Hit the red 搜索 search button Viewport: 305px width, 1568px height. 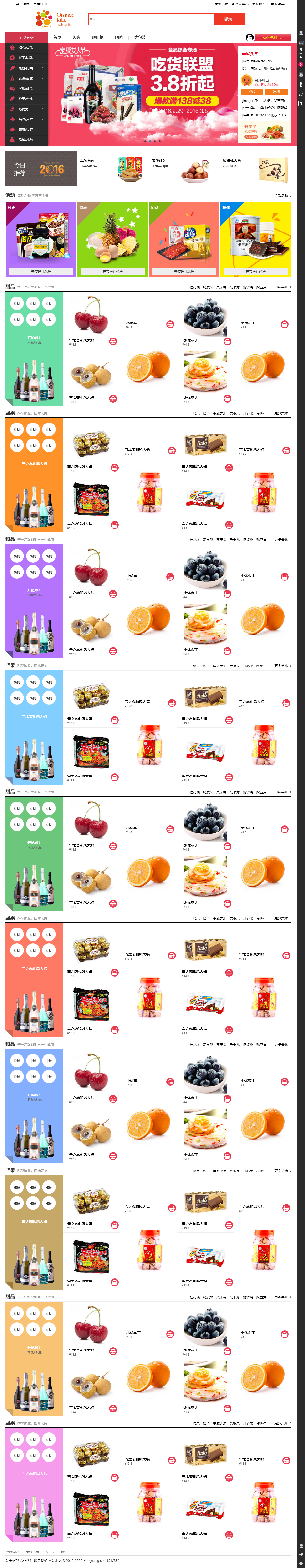[228, 19]
